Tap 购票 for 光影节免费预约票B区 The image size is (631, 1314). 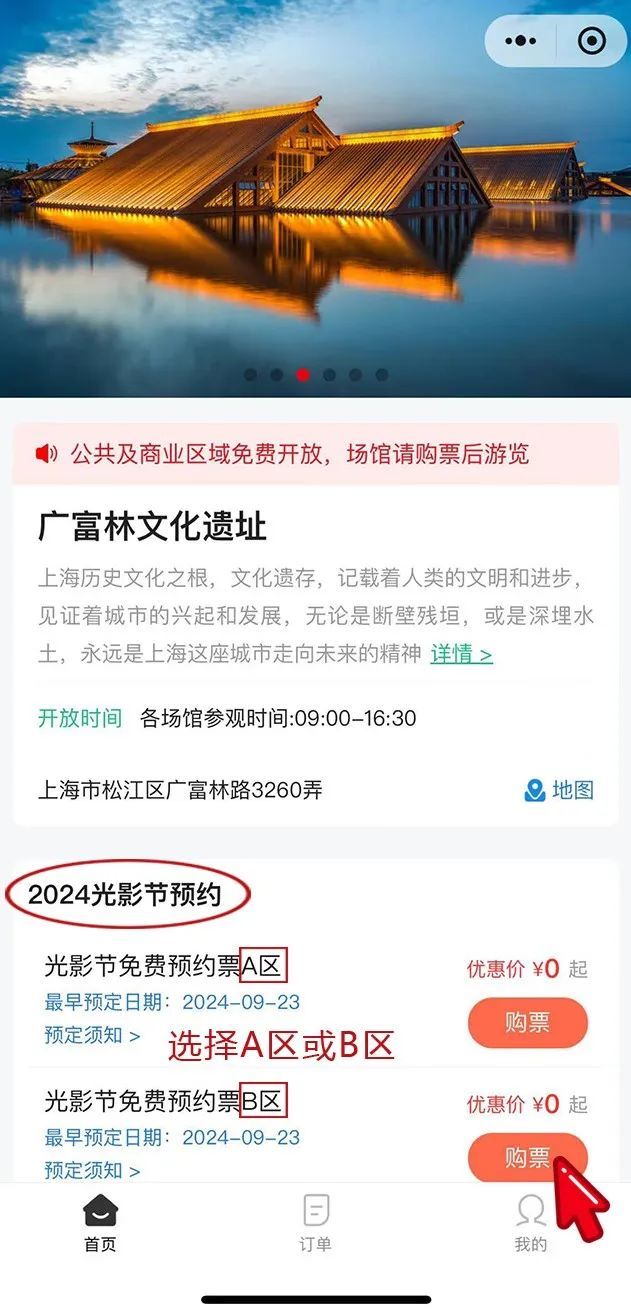coord(527,1157)
